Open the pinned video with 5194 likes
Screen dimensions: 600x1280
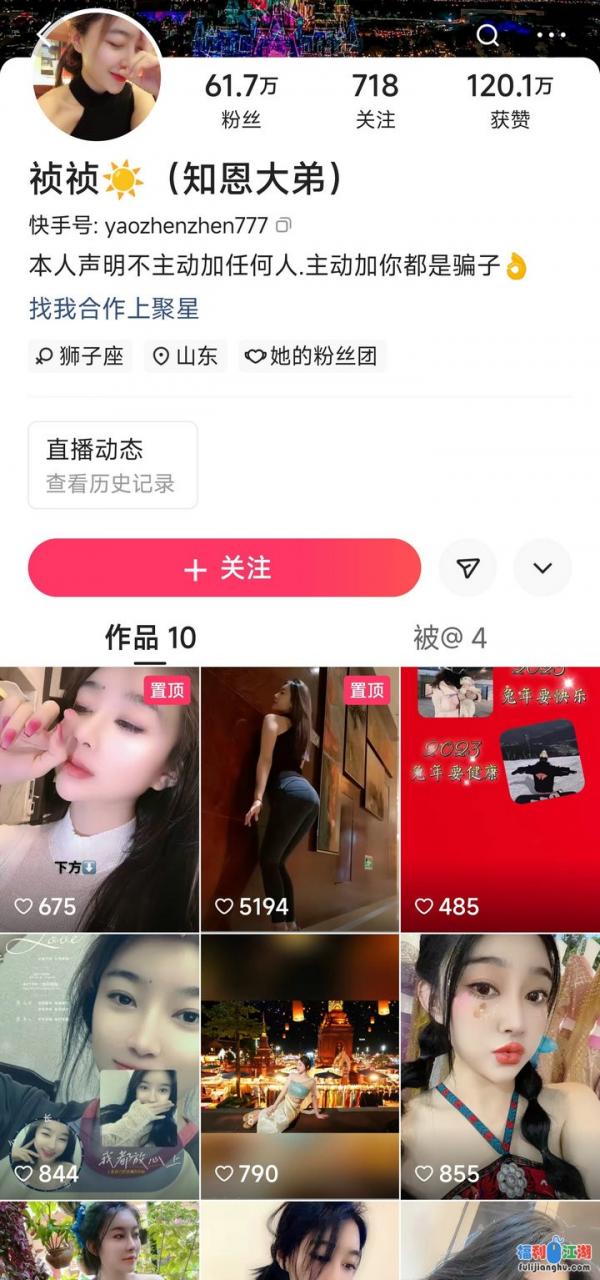pos(299,800)
